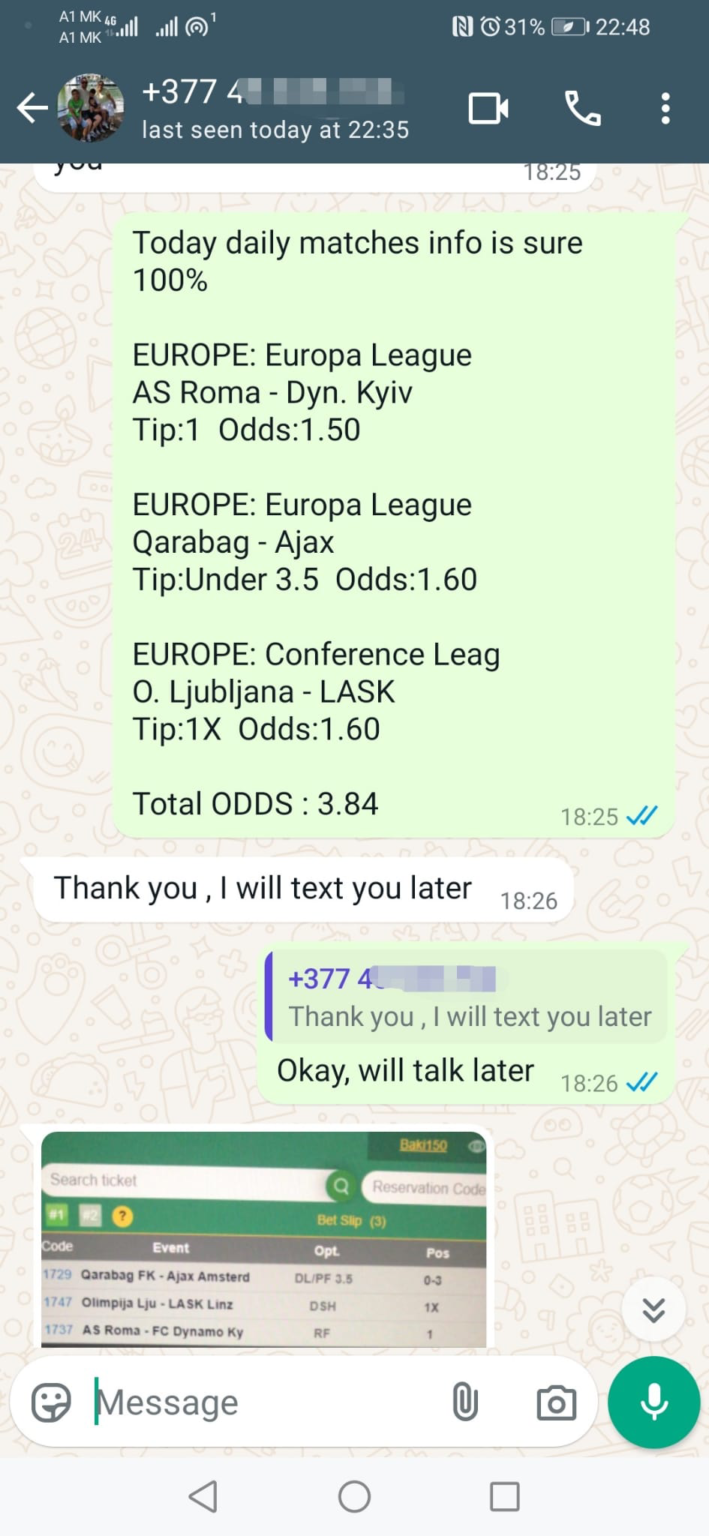Tap the system back button
This screenshot has height=1536, width=709.
point(203,1496)
